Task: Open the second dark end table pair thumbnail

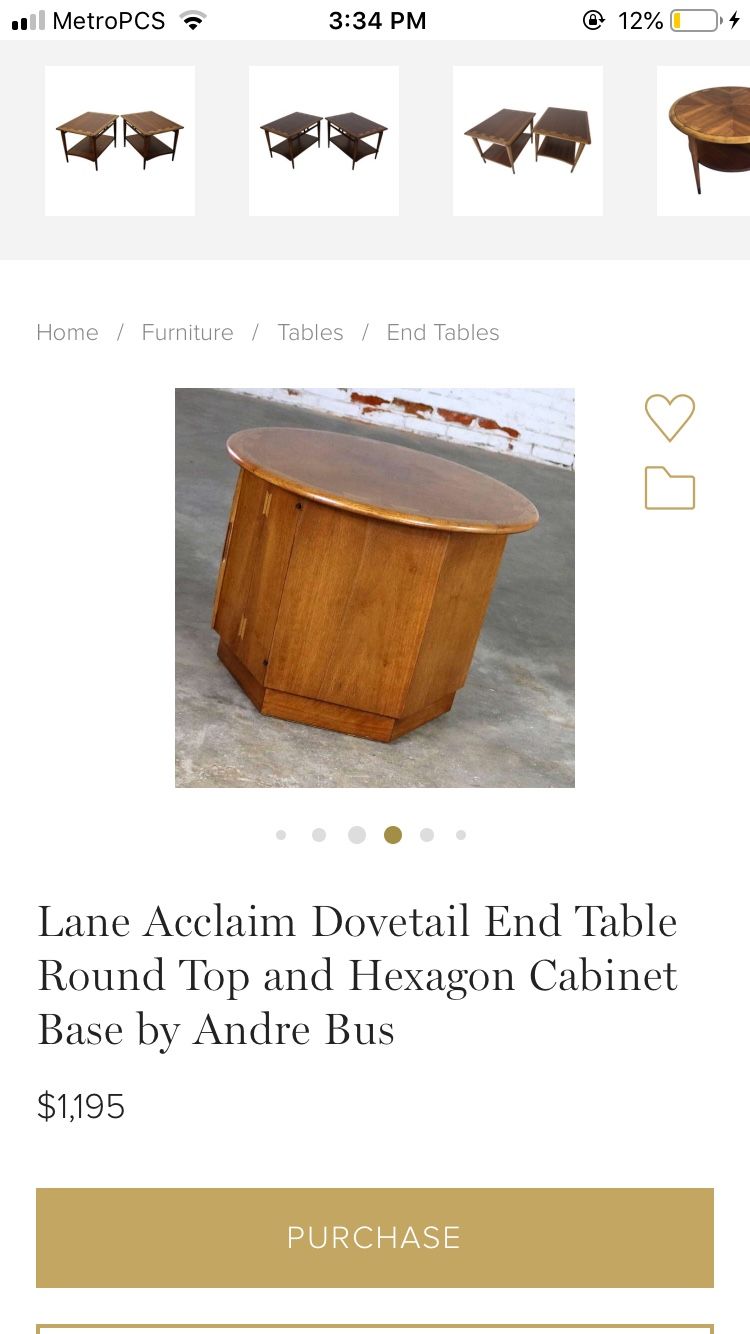Action: (324, 141)
